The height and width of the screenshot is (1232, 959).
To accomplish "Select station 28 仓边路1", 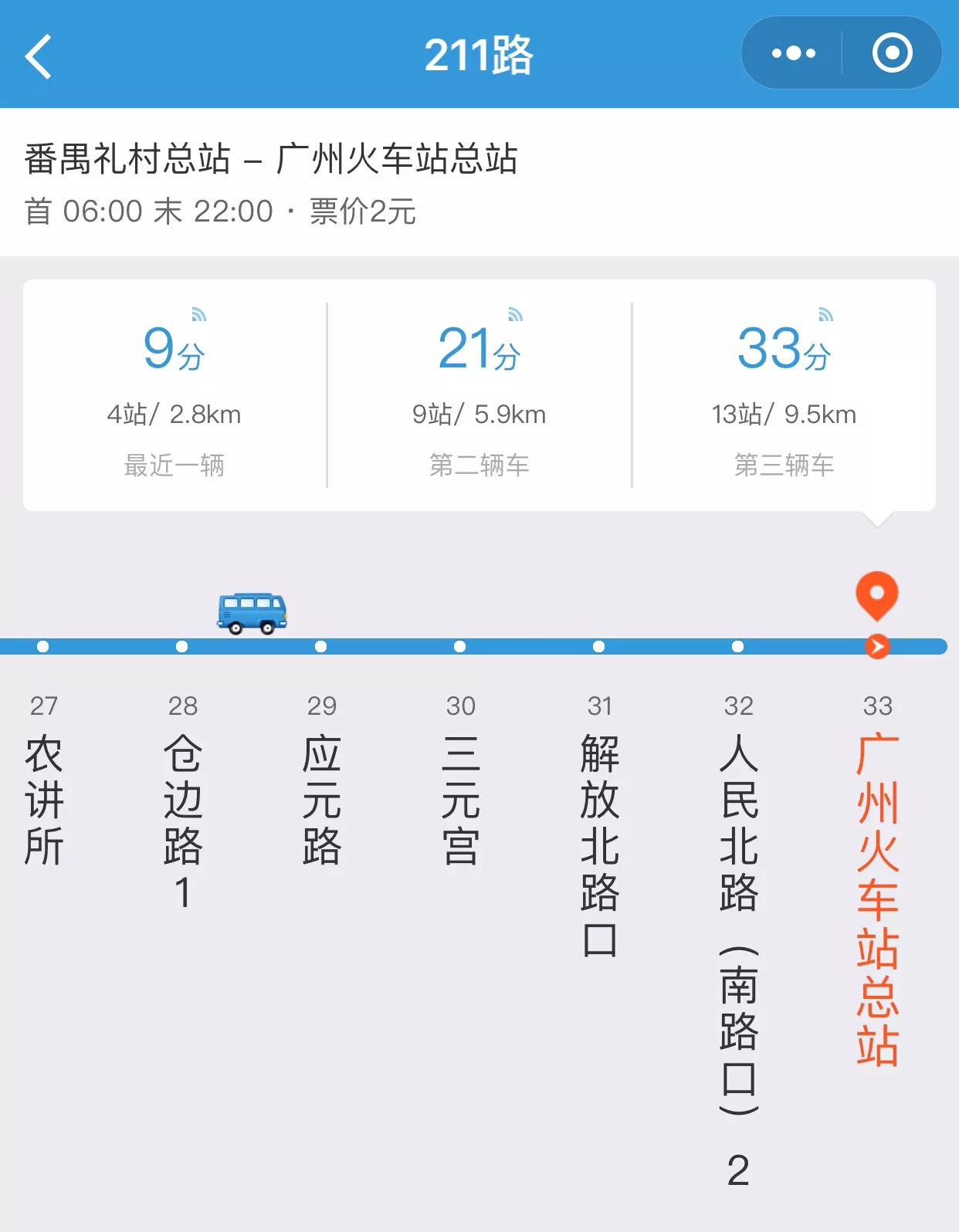I will click(182, 818).
